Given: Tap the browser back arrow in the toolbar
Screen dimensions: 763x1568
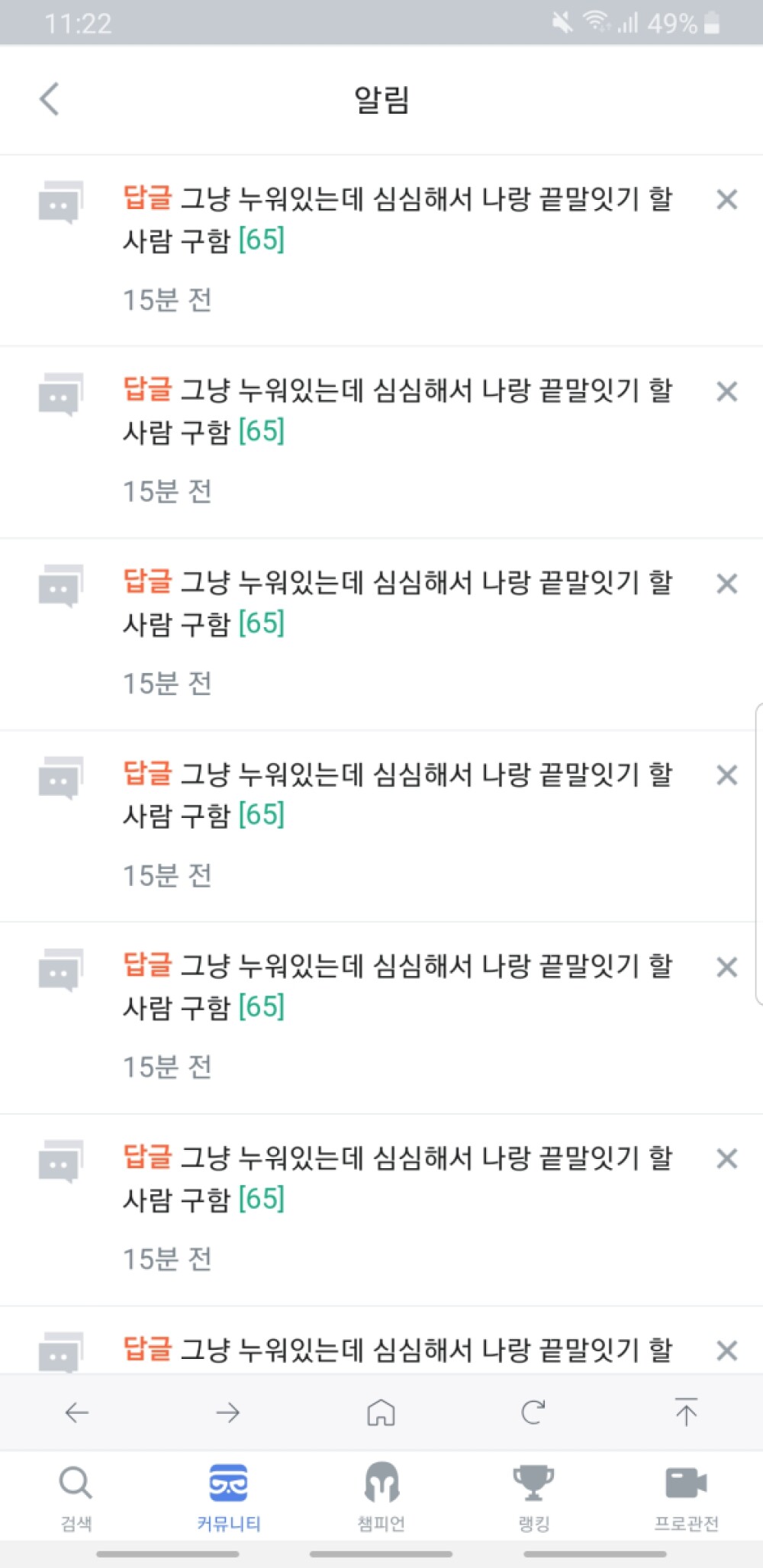Looking at the screenshot, I should 76,1412.
